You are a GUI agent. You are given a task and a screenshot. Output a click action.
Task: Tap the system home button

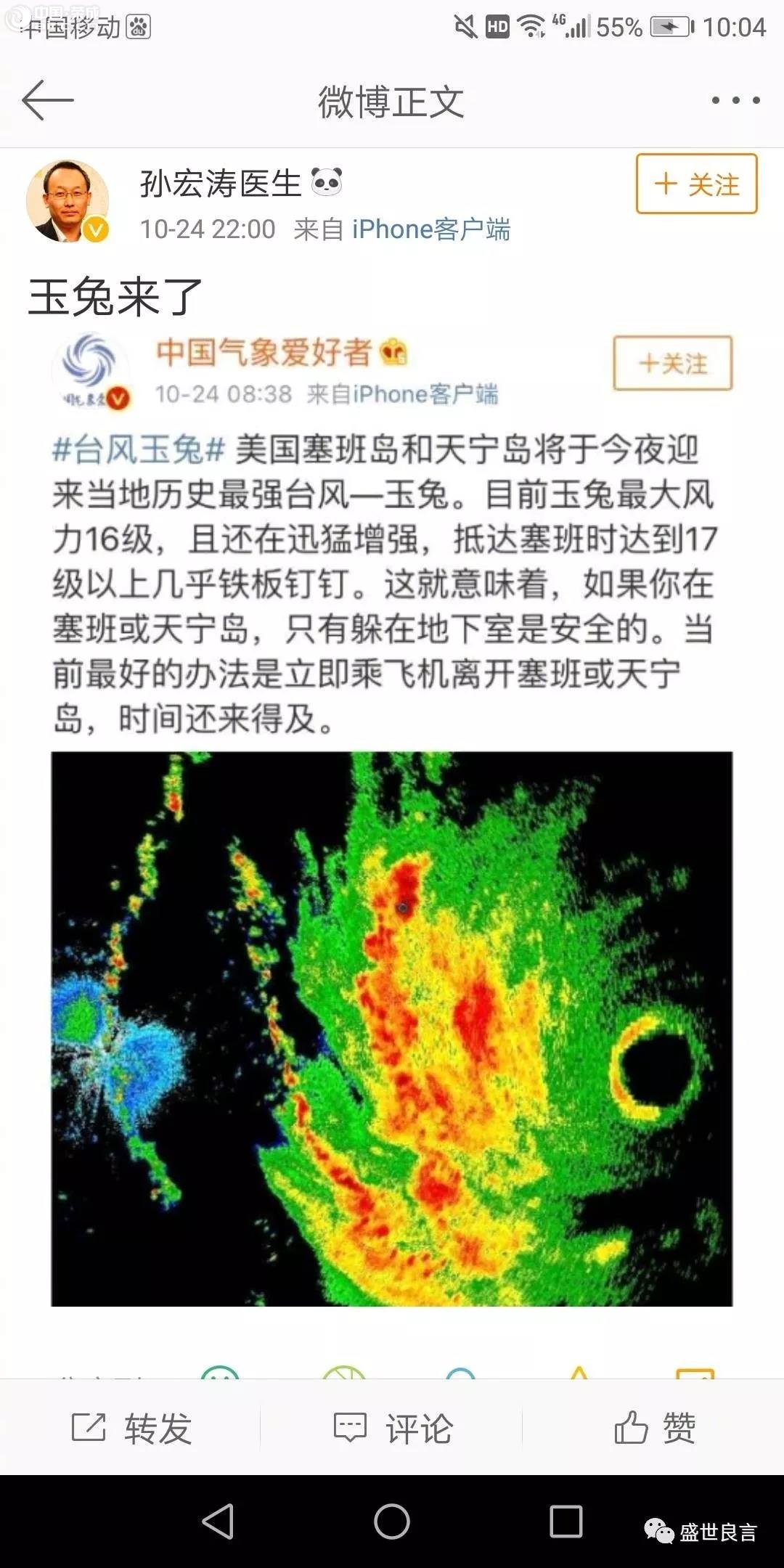pos(392,1522)
